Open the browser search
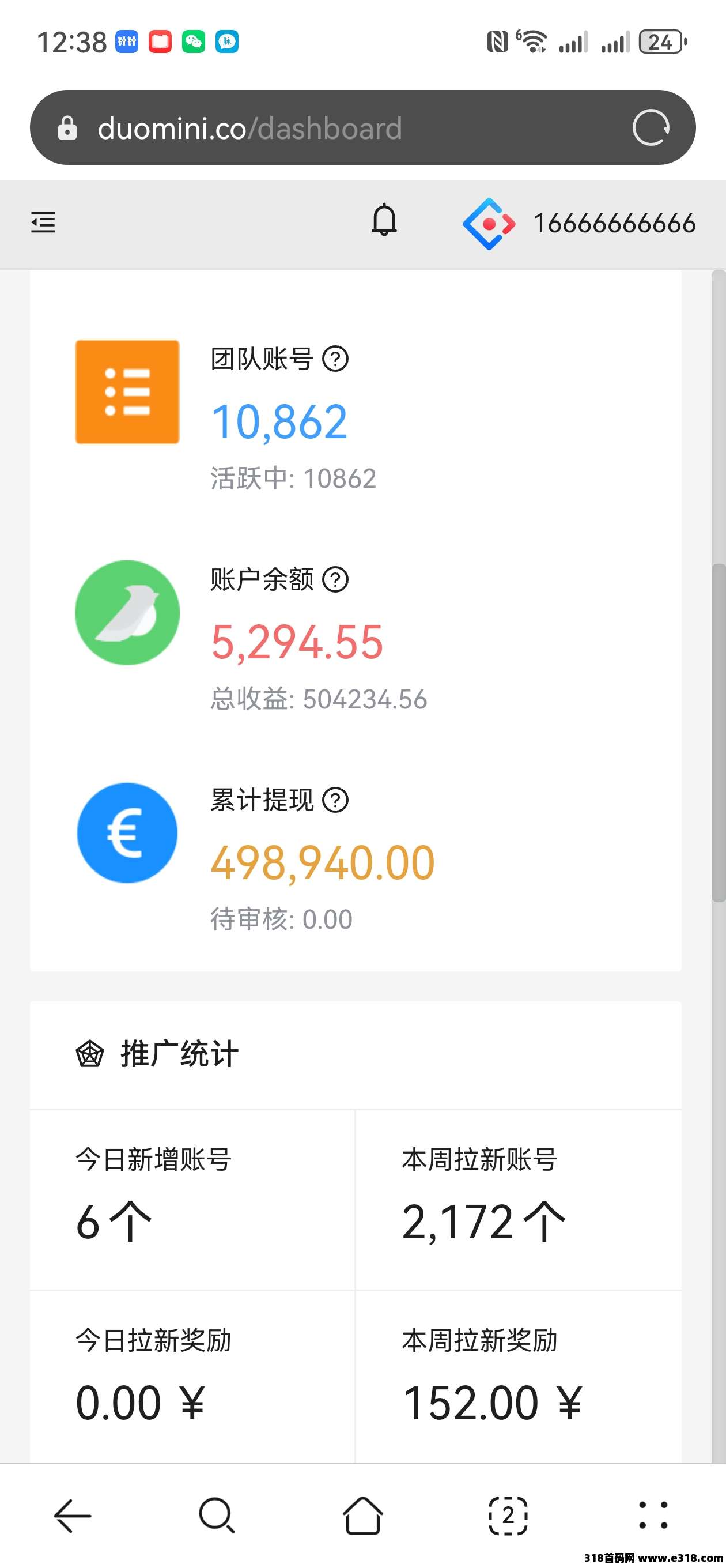The image size is (726, 1568). tap(217, 1515)
